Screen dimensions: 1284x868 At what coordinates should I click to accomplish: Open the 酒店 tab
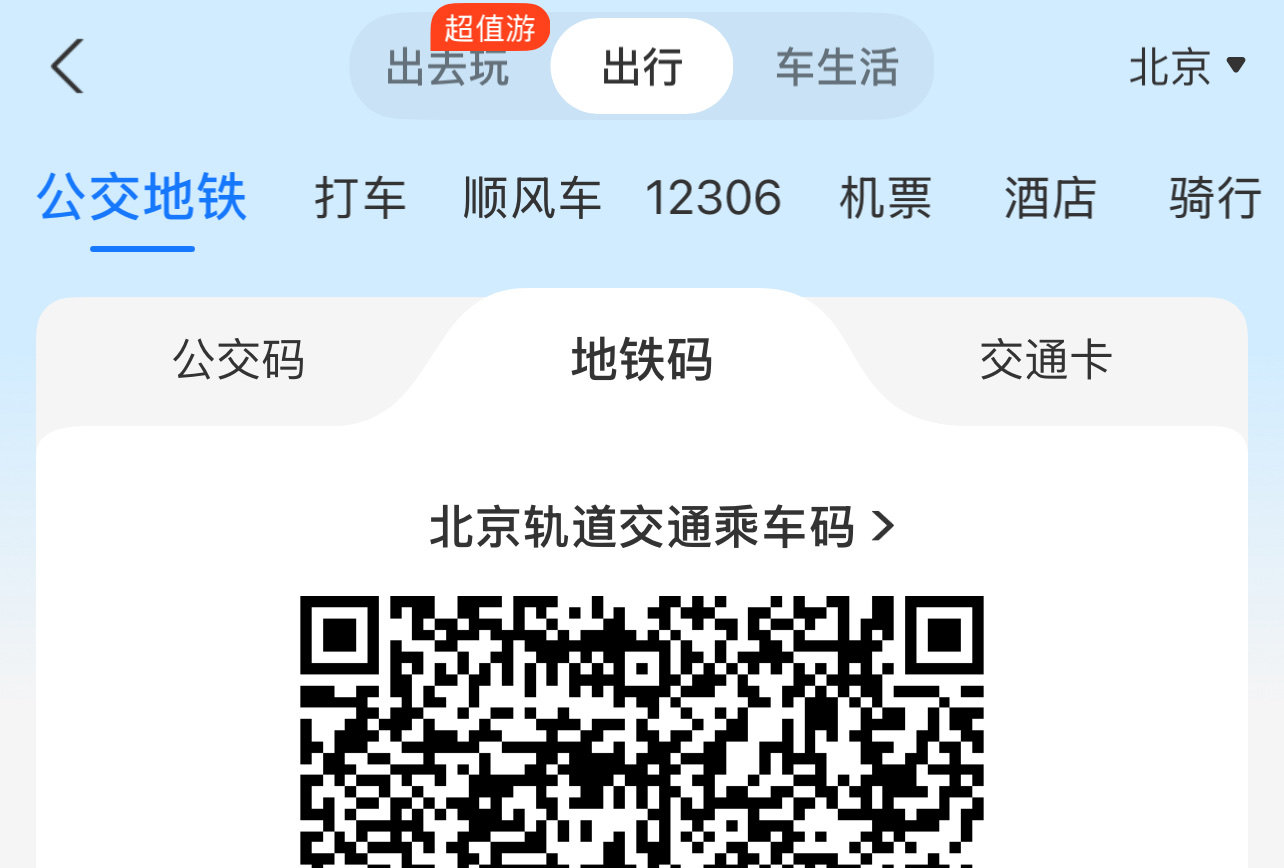[1050, 197]
